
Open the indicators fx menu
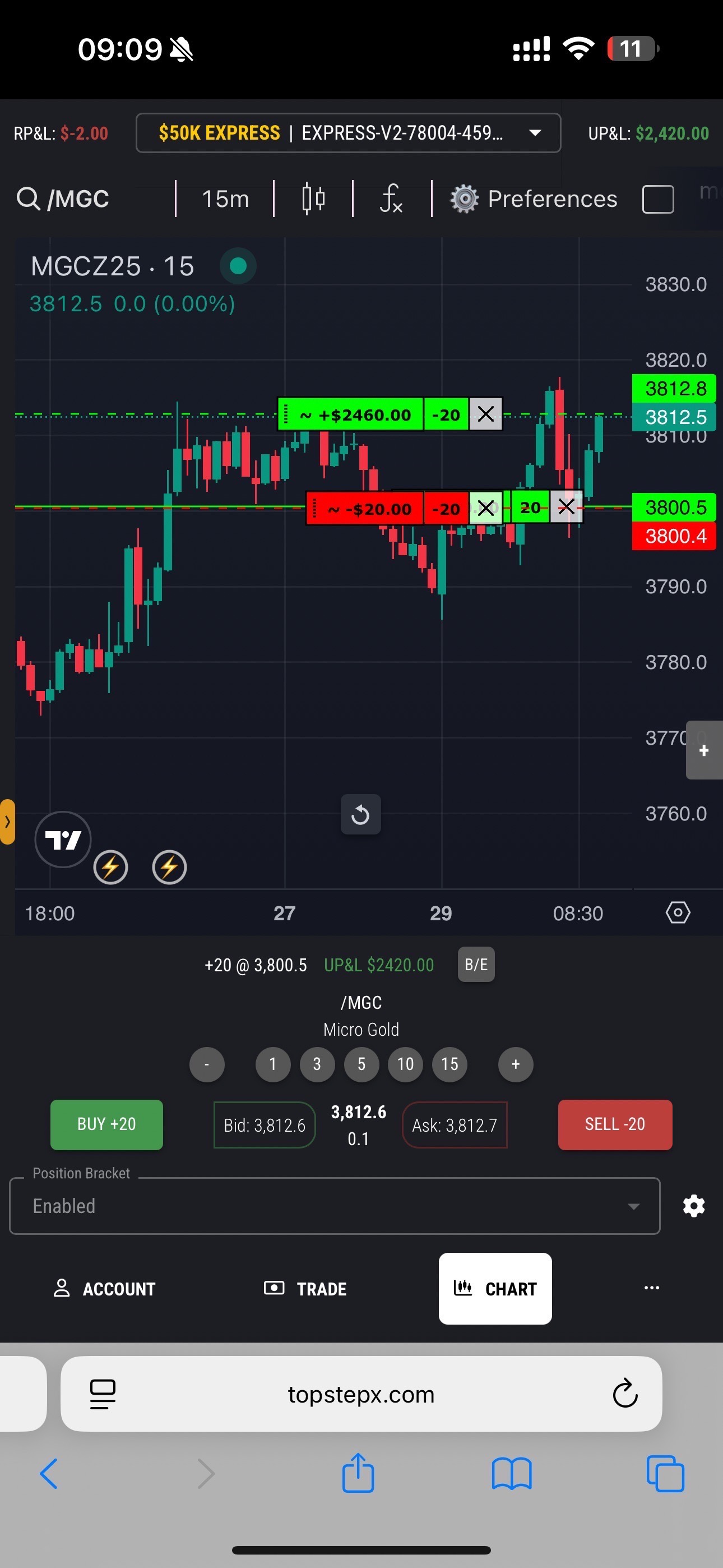391,199
